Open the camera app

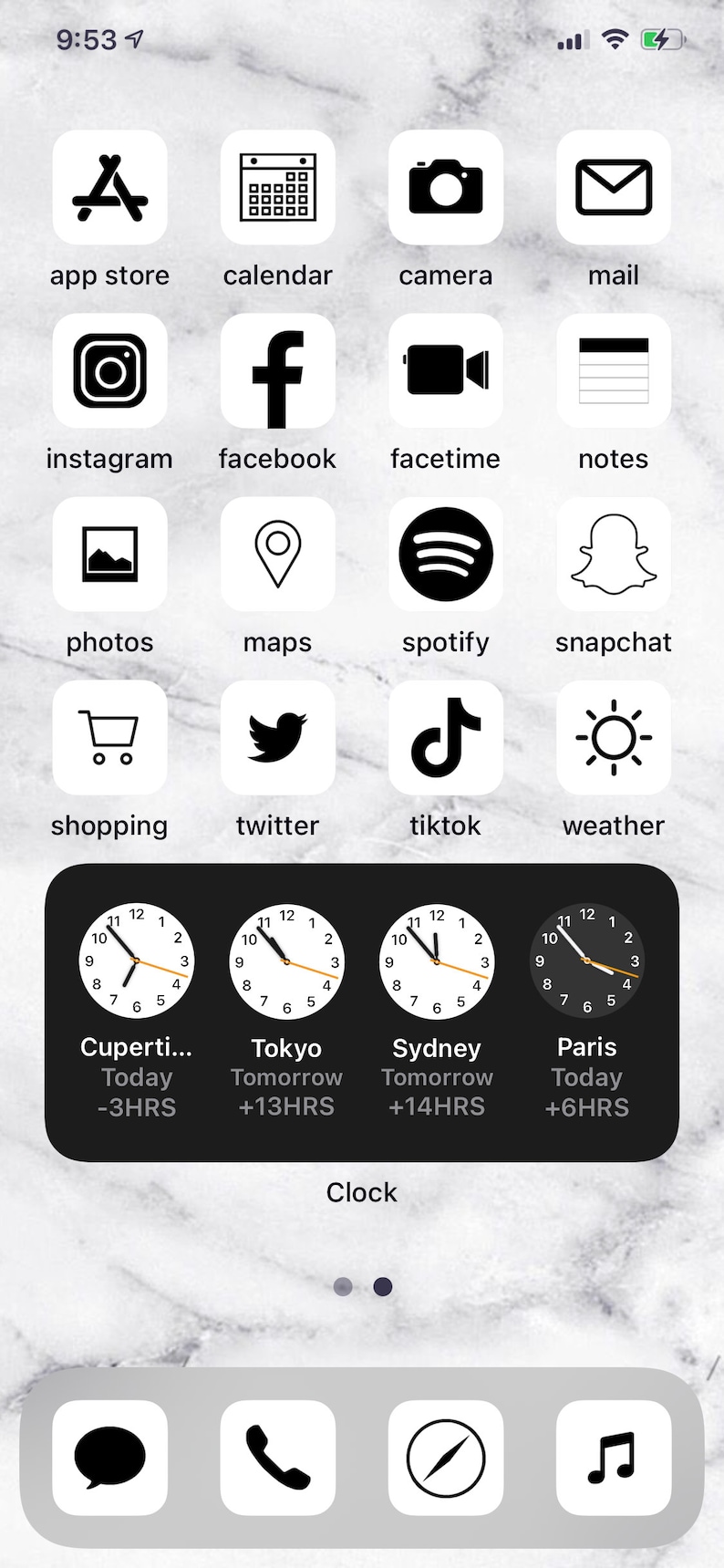(x=445, y=188)
